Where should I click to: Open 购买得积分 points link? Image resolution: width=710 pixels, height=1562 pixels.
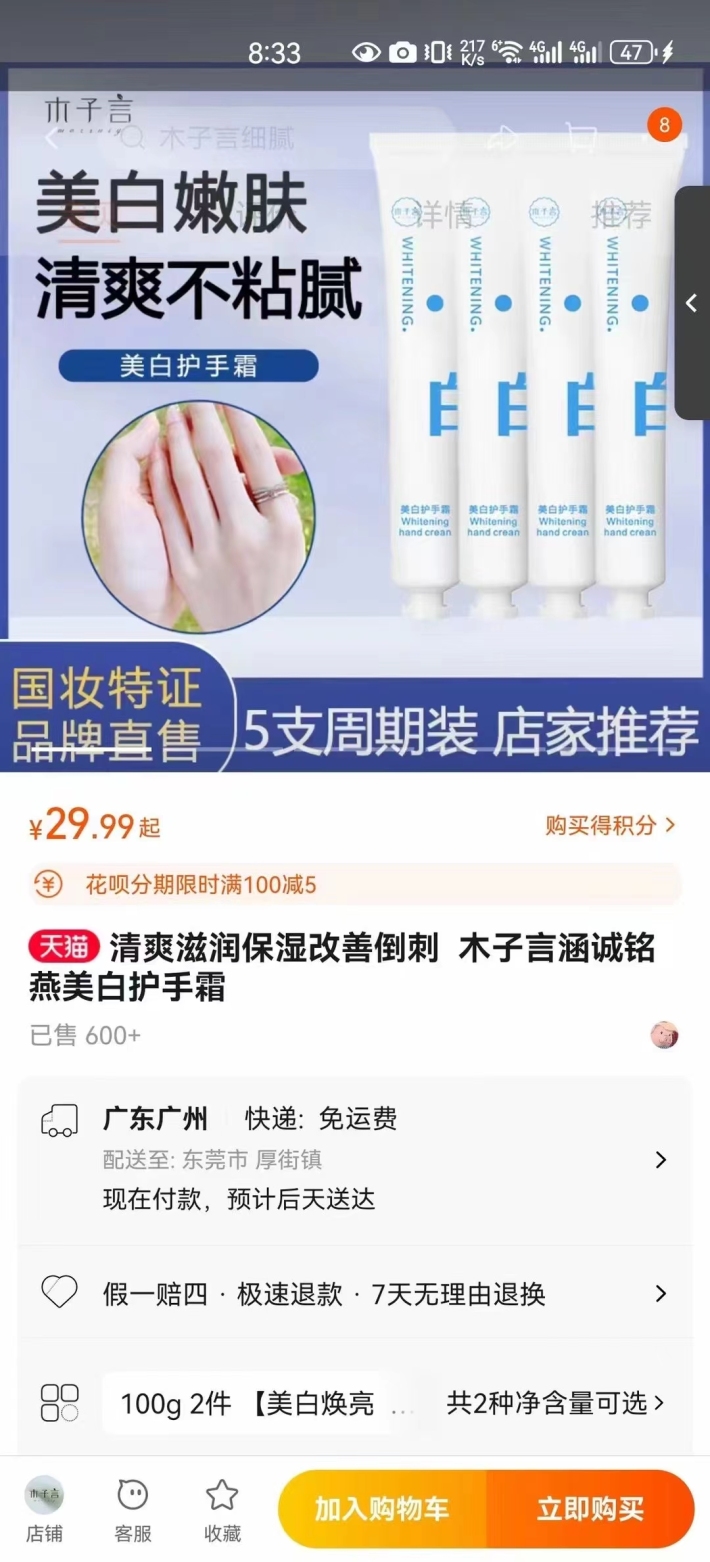click(x=611, y=825)
